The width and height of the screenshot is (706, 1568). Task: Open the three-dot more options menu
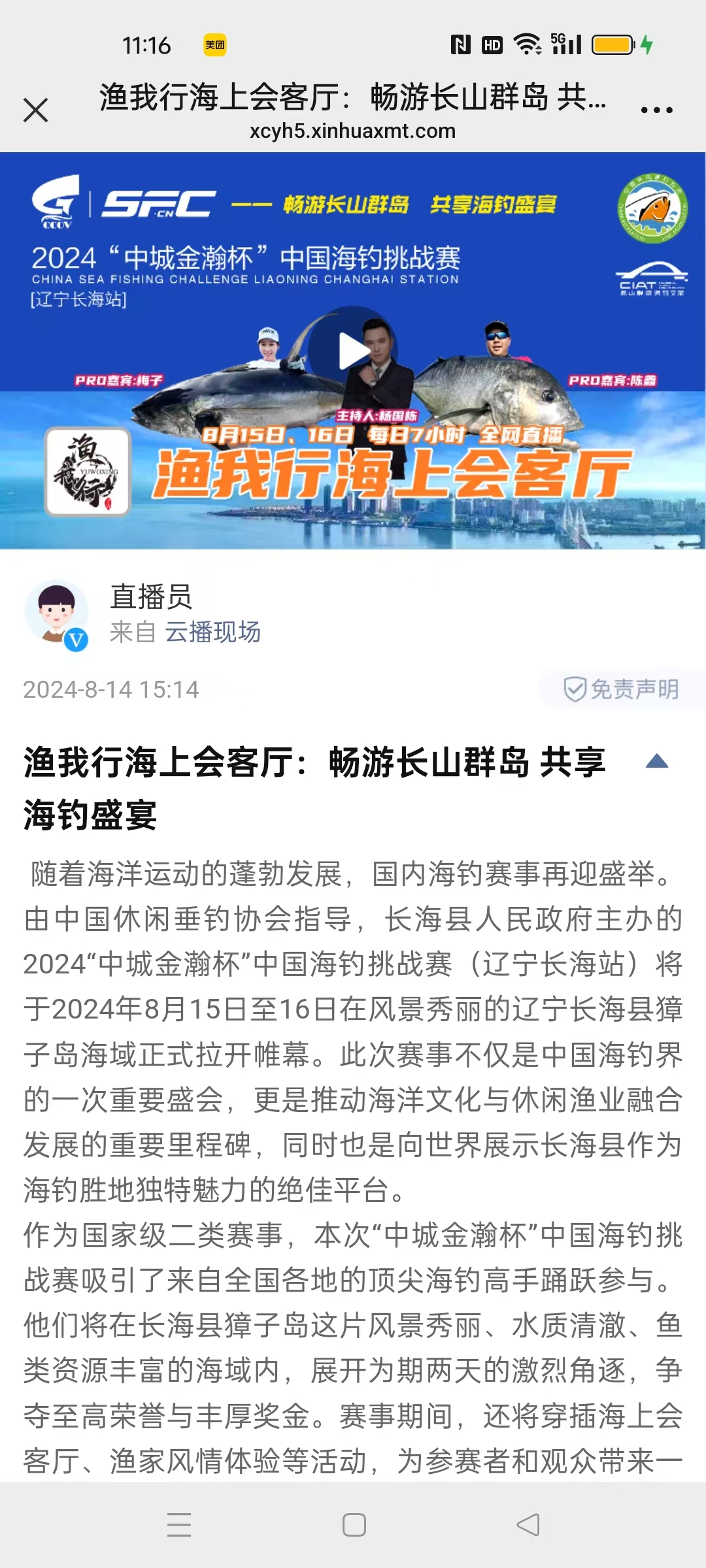point(656,110)
